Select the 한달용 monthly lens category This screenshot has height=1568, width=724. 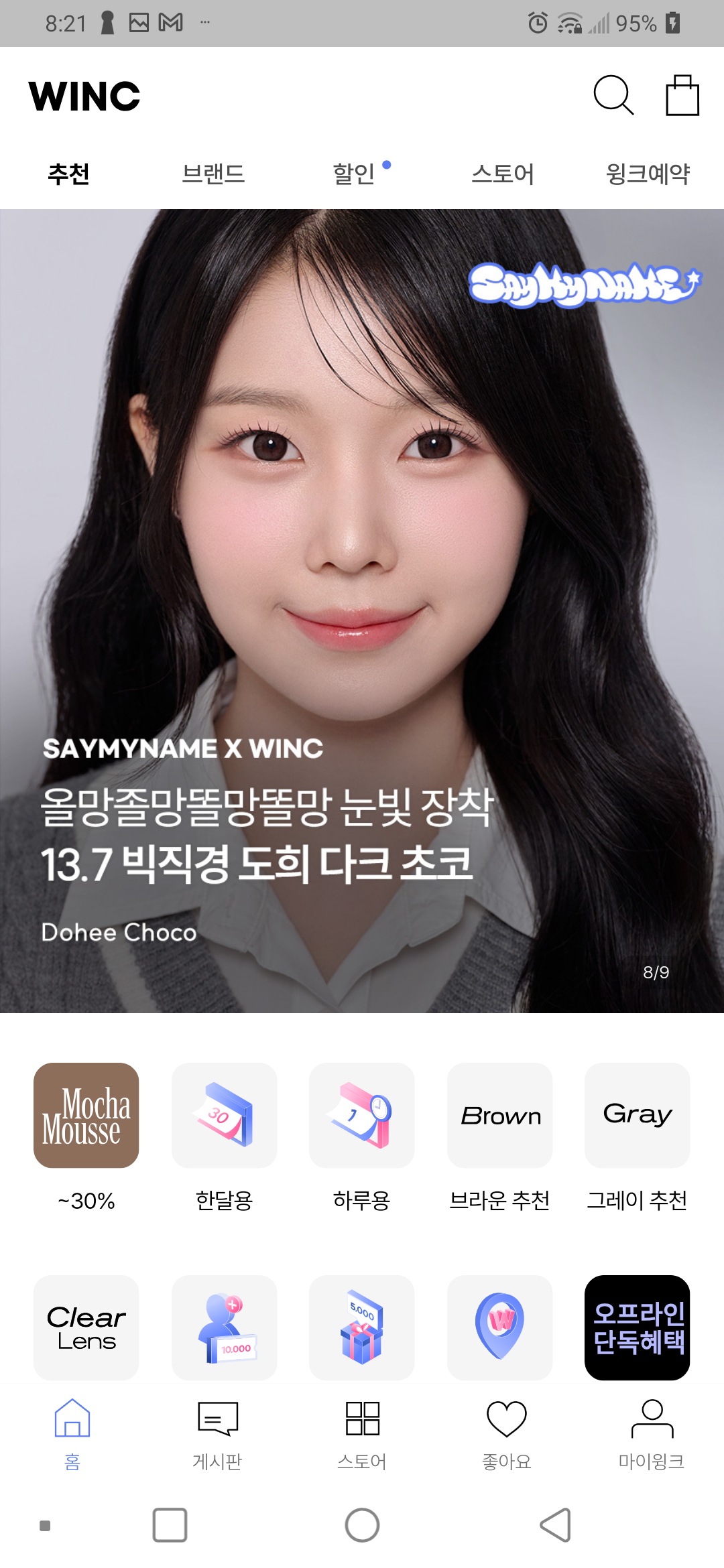pyautogui.click(x=224, y=1116)
